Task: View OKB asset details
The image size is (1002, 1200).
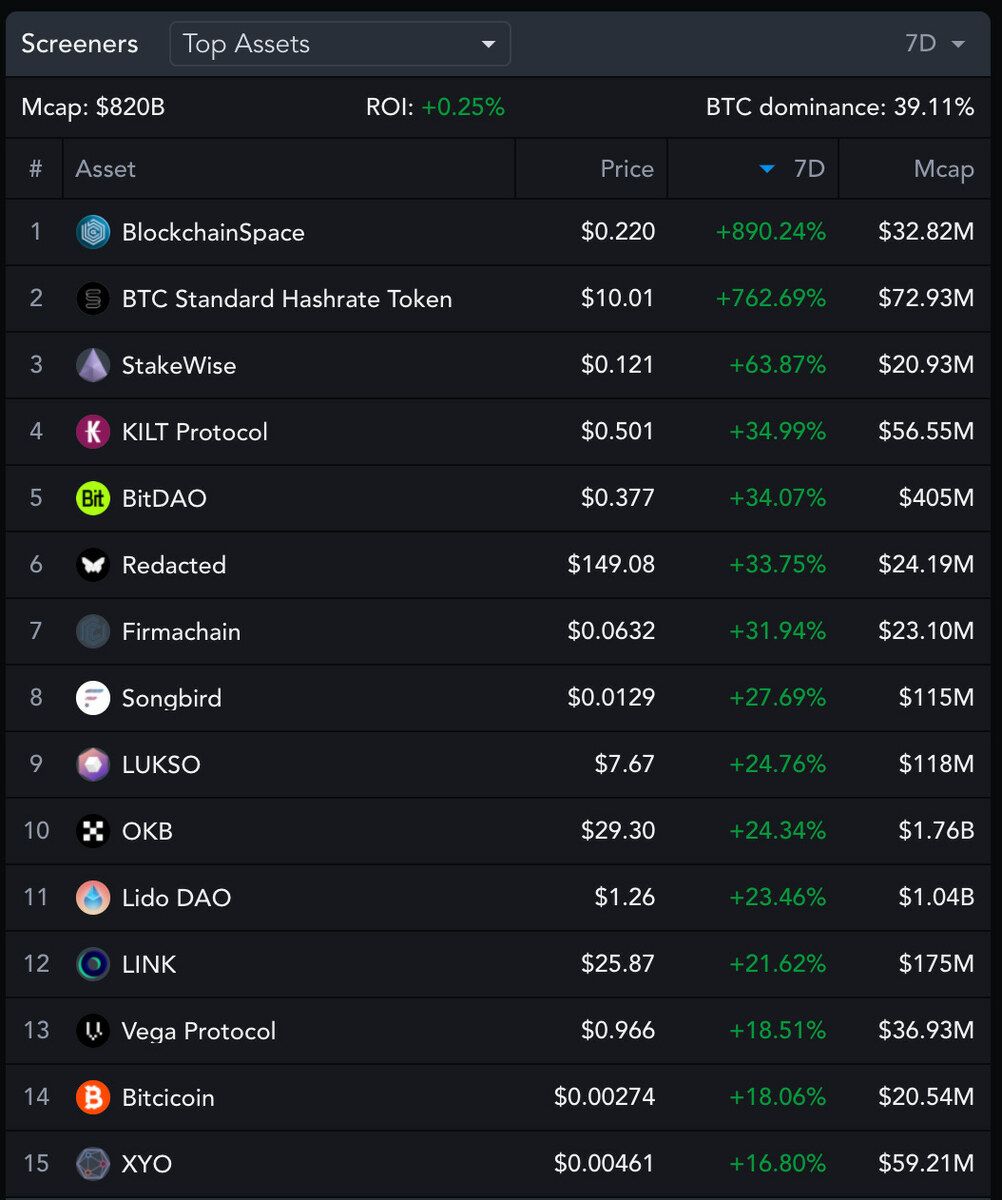Action: pos(147,831)
